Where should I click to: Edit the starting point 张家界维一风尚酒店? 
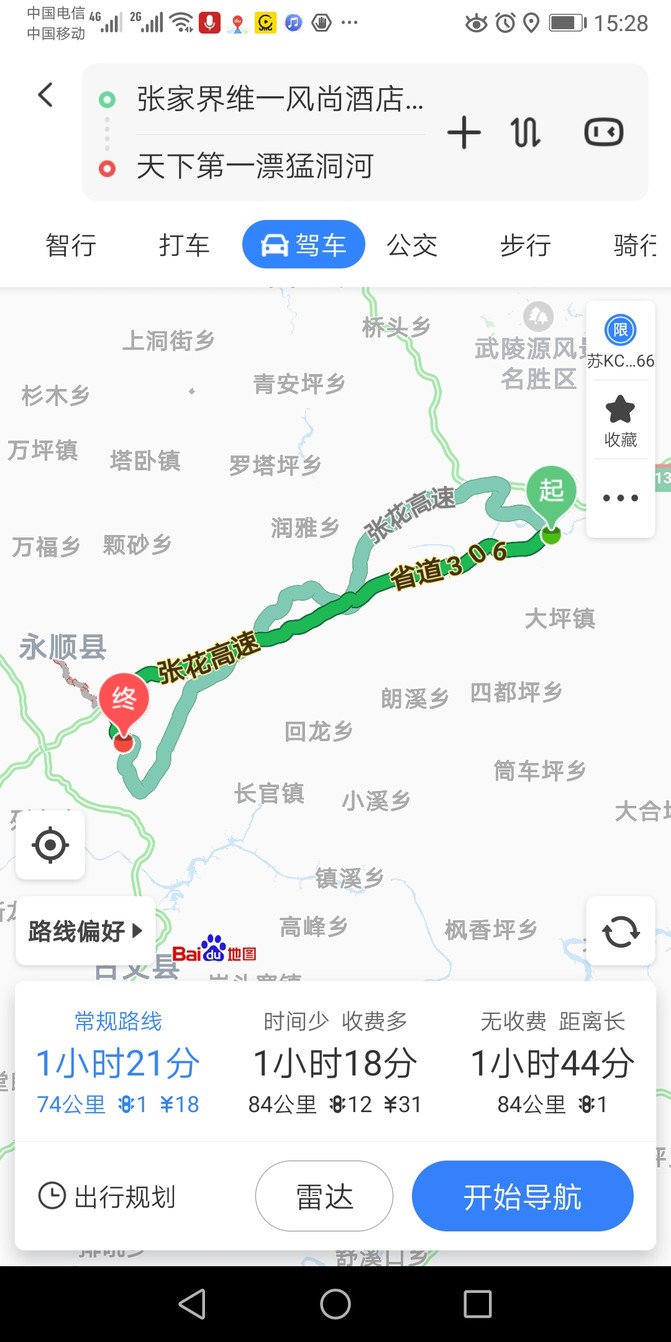coord(280,99)
